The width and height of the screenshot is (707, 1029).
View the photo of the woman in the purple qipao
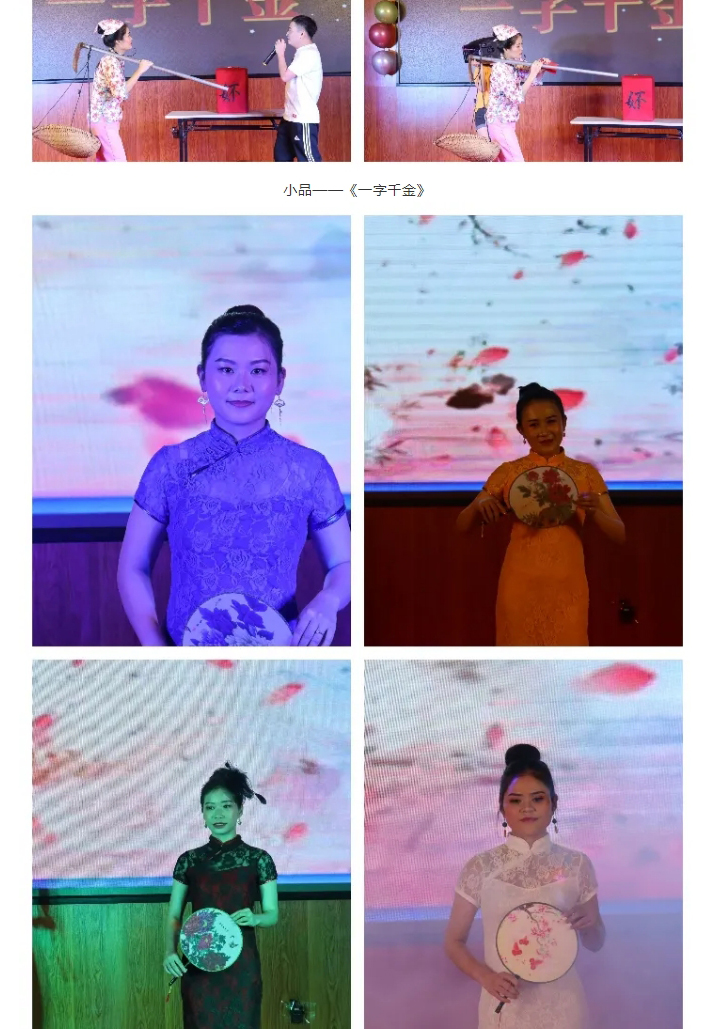click(x=191, y=430)
